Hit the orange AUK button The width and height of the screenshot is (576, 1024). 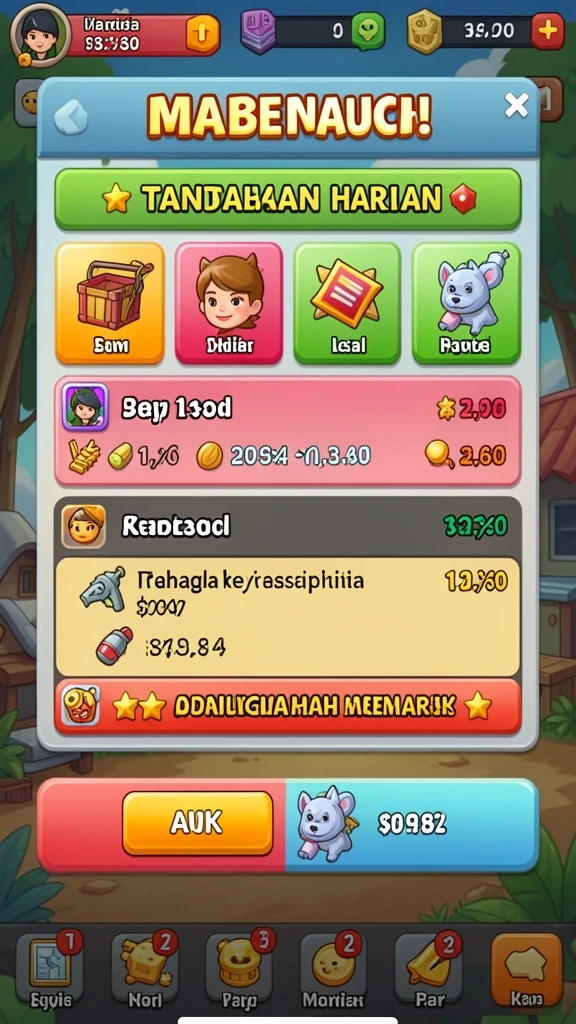[197, 823]
